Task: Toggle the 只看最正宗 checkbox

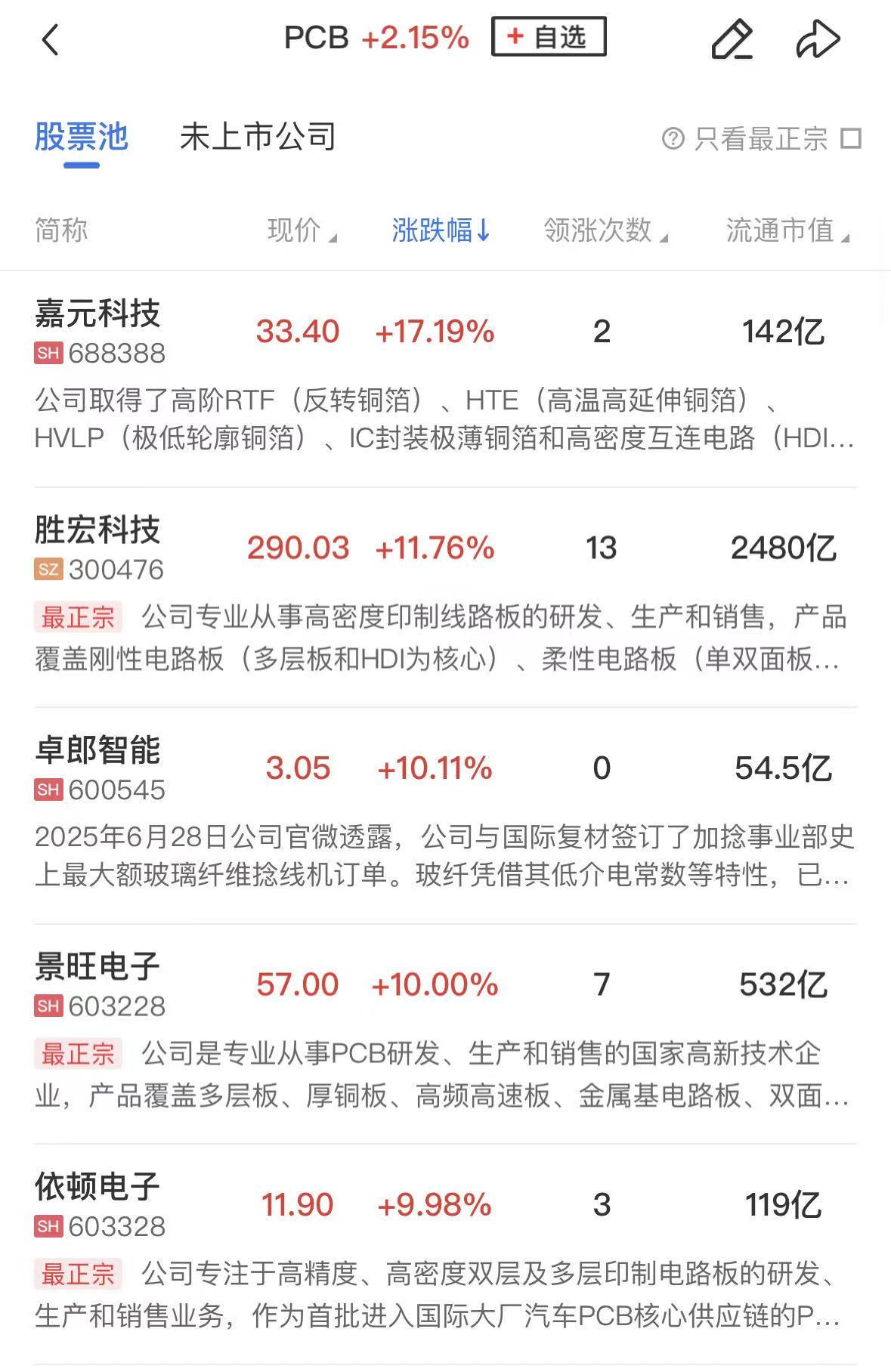Action: click(x=852, y=139)
